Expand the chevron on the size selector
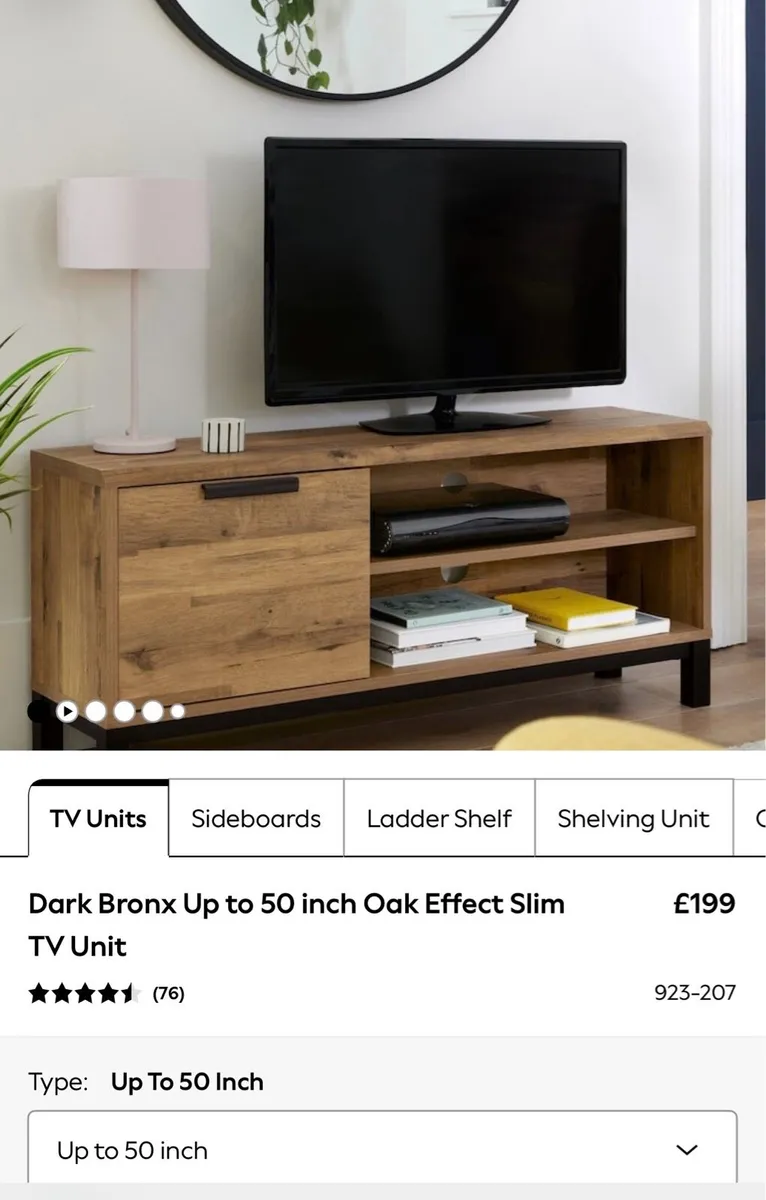766x1200 pixels. click(x=688, y=1150)
